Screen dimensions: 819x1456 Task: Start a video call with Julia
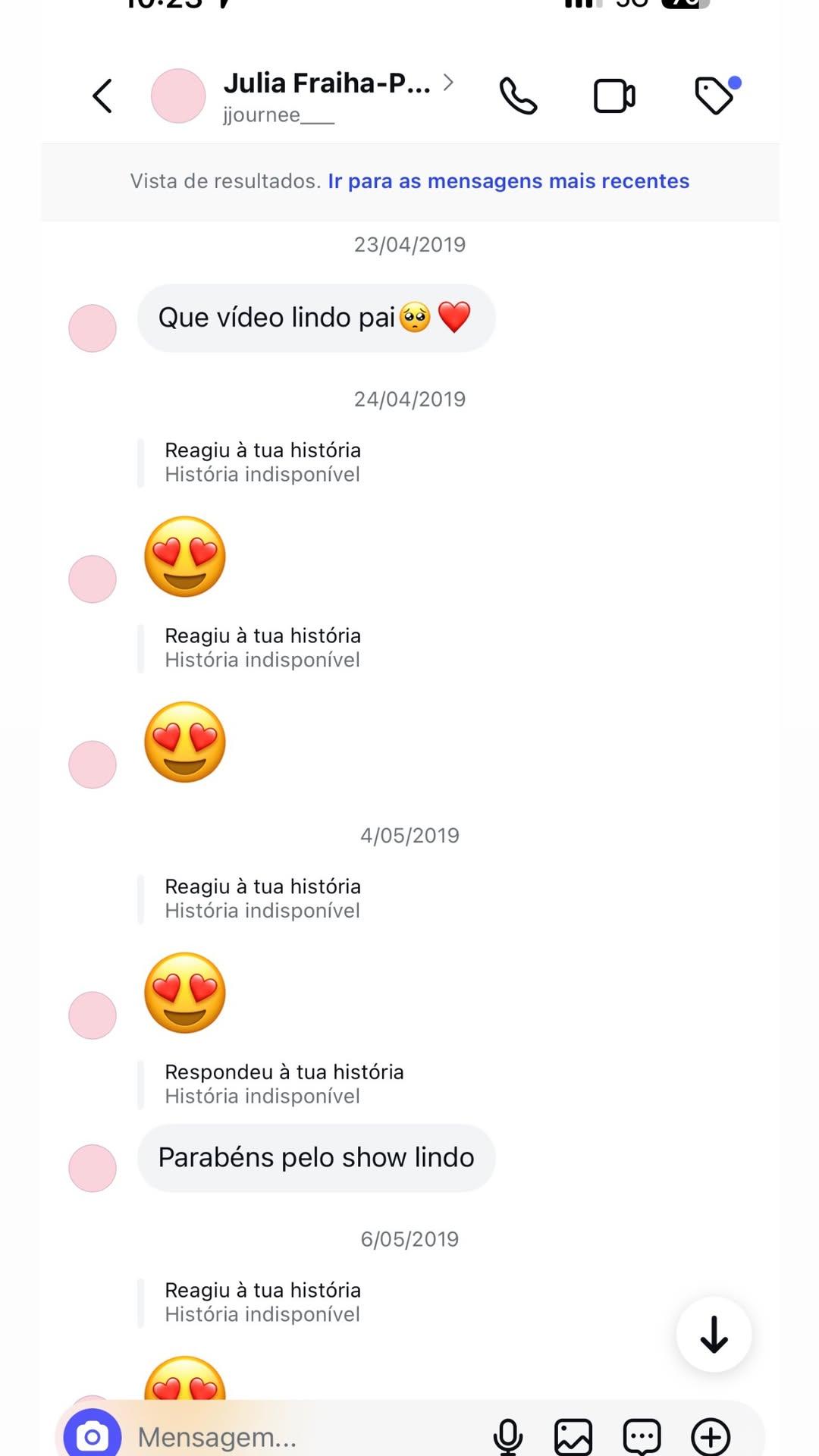[x=613, y=96]
